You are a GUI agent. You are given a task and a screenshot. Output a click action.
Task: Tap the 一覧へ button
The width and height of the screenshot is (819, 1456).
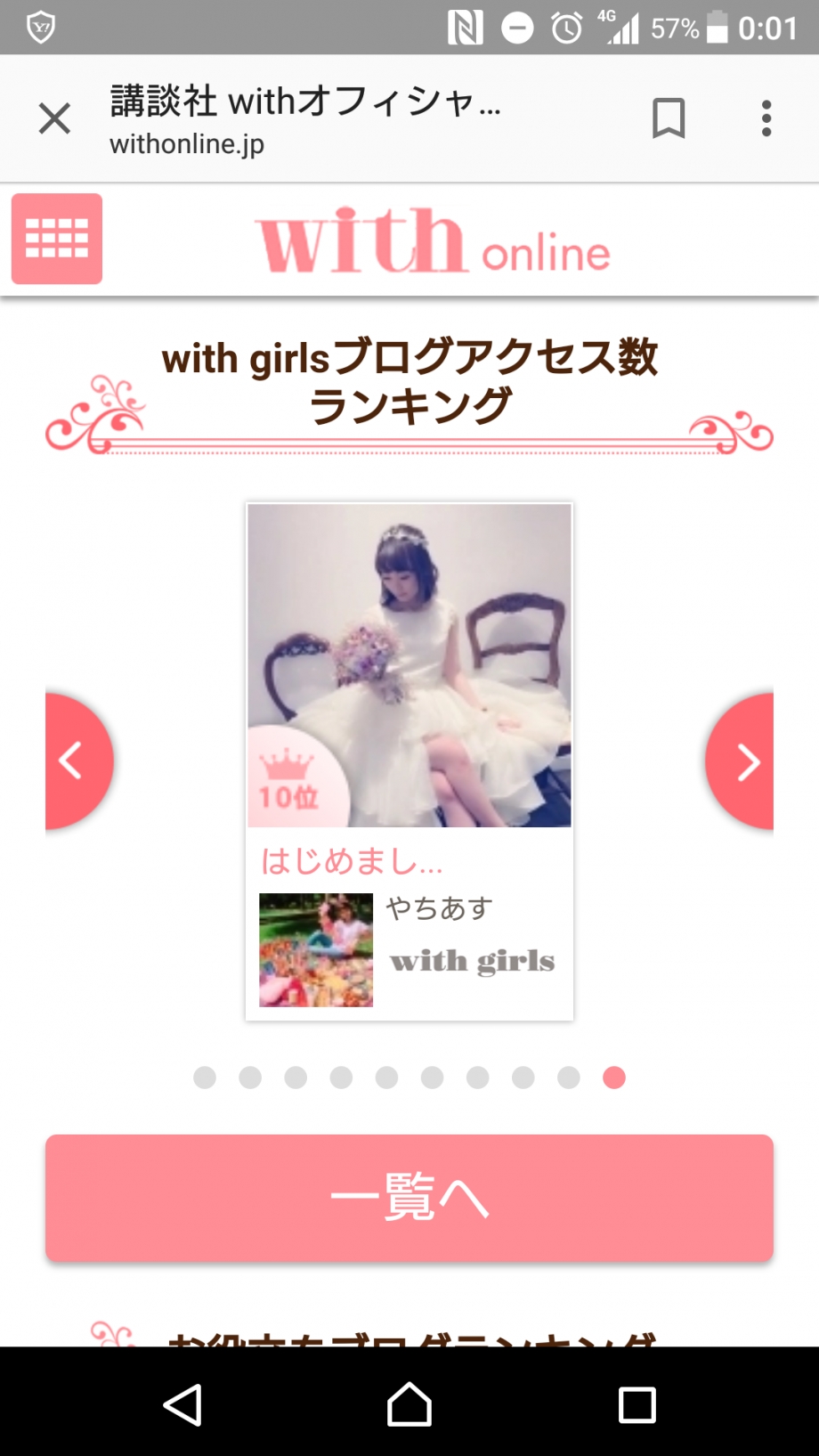tap(409, 1198)
